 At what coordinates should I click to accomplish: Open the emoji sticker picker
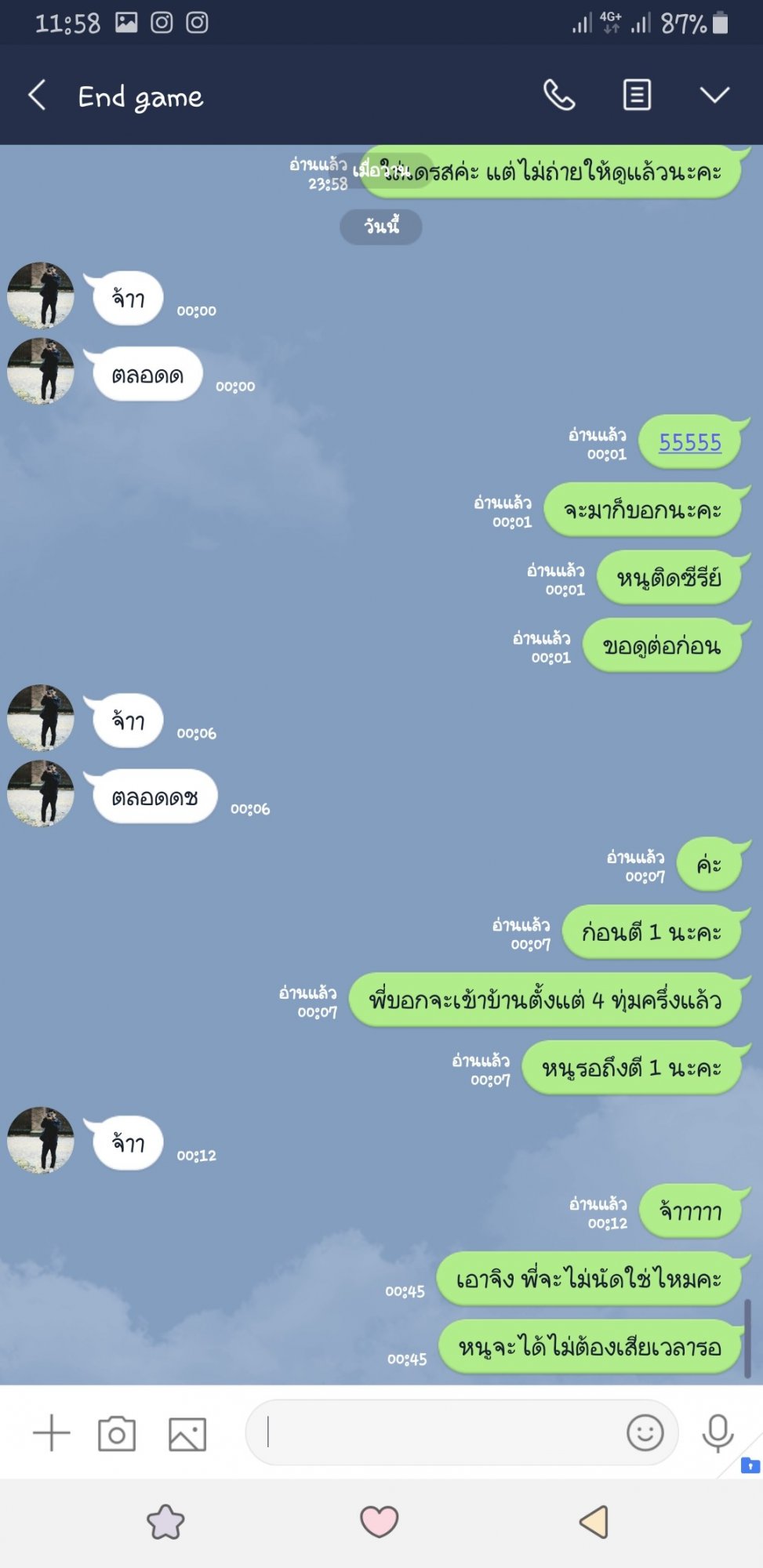click(645, 1433)
